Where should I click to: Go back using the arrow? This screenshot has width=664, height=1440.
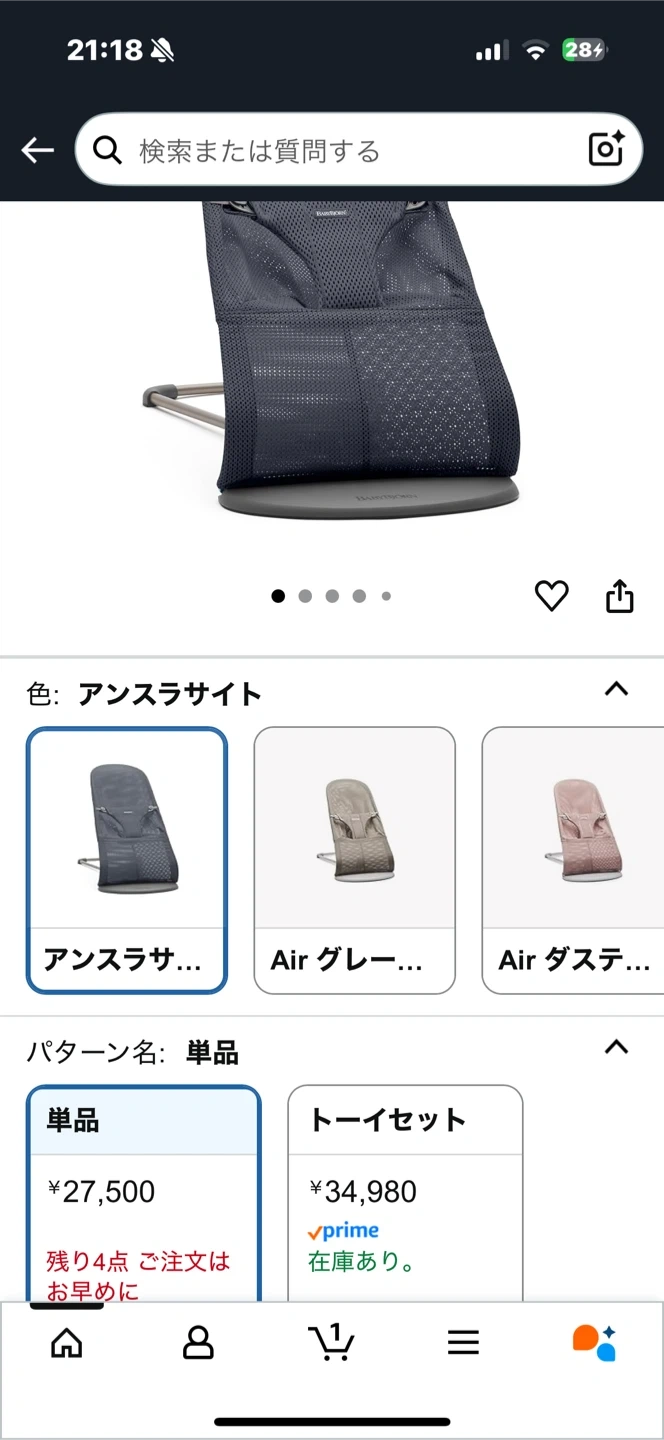coord(38,151)
